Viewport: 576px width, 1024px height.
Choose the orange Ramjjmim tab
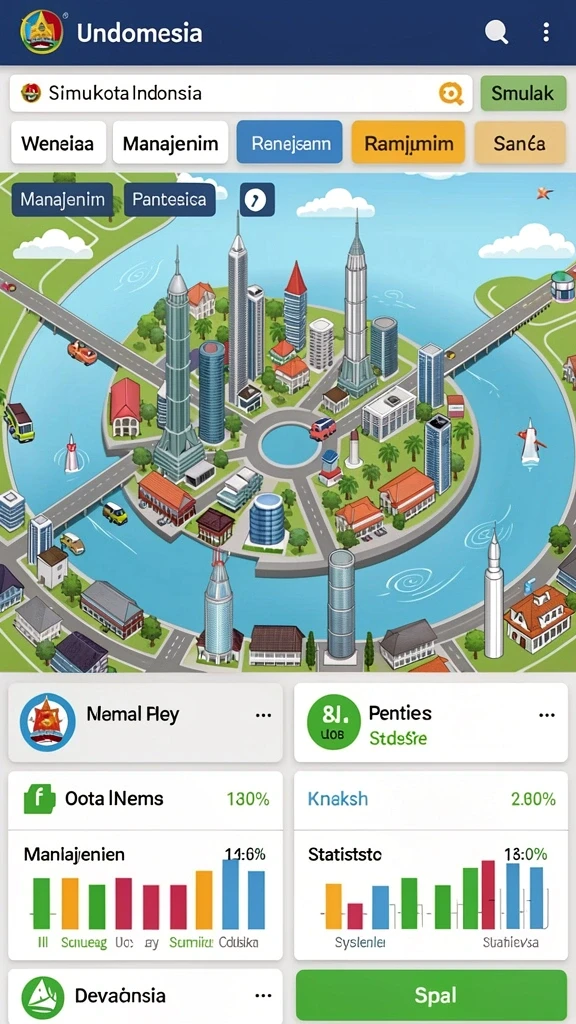408,142
